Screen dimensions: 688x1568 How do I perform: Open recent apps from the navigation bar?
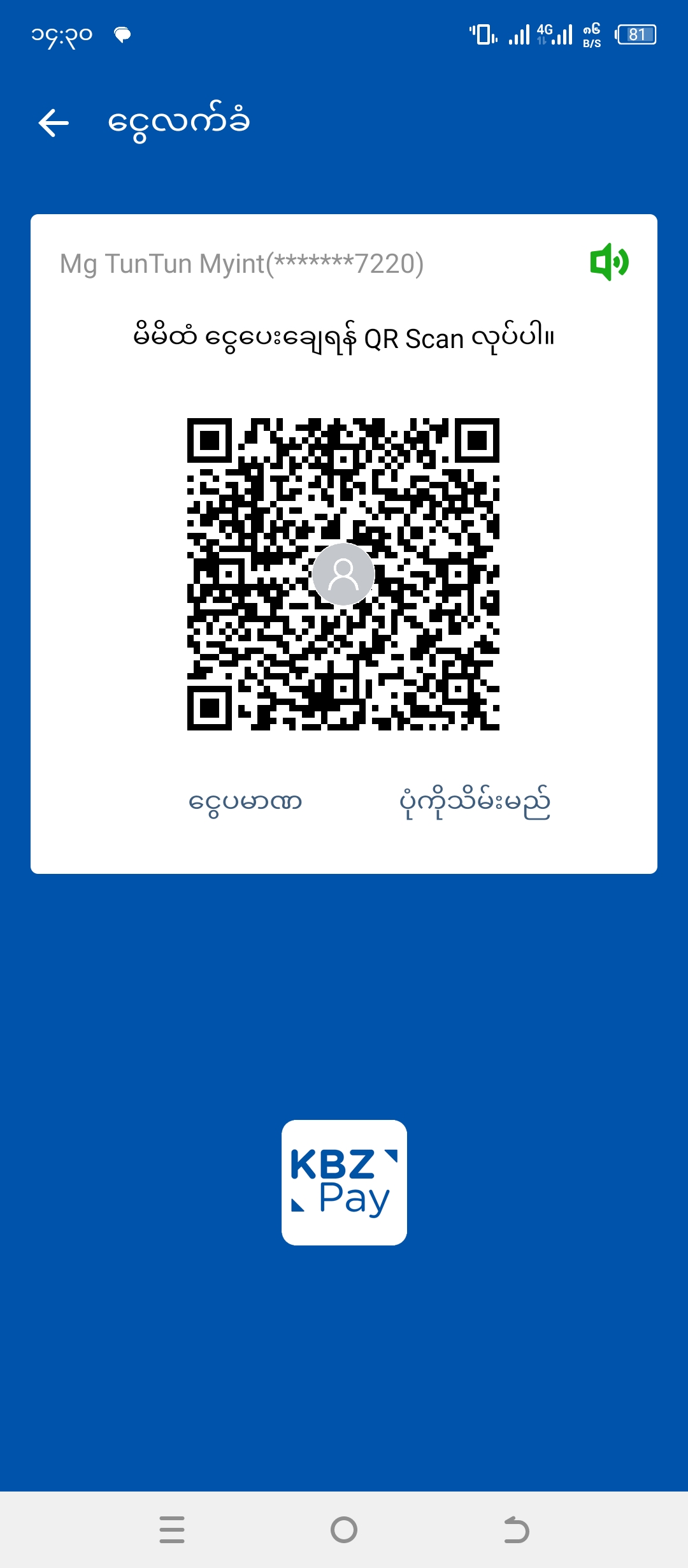(x=172, y=1529)
